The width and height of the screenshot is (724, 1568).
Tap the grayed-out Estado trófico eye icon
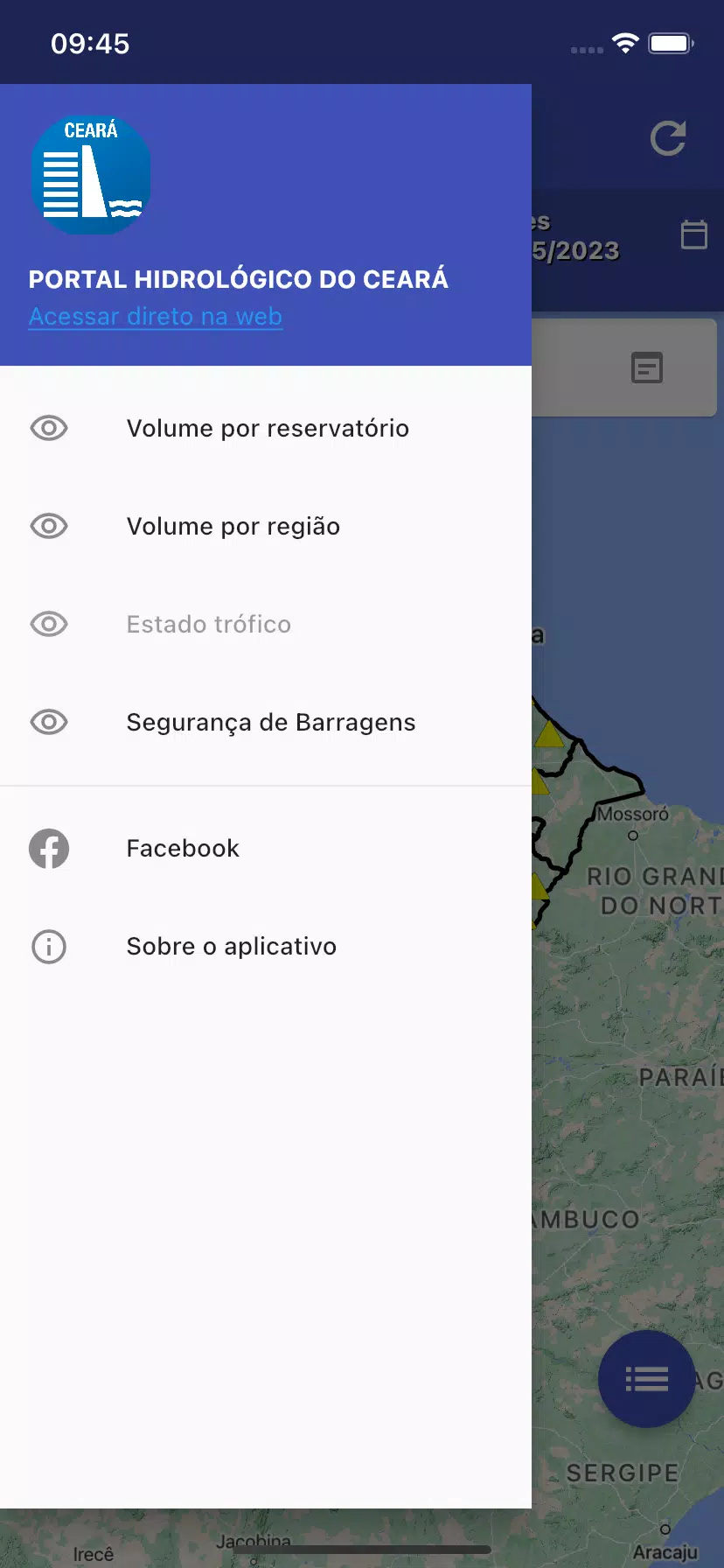[49, 624]
